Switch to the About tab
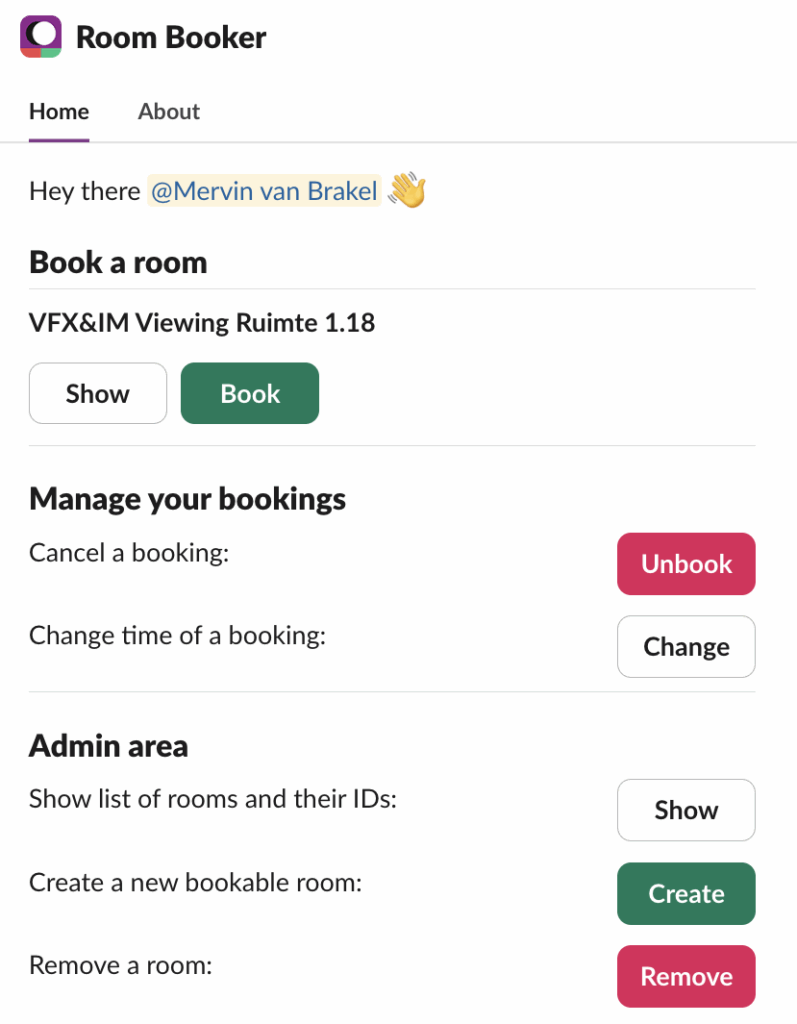The width and height of the screenshot is (797, 1024). click(x=168, y=112)
